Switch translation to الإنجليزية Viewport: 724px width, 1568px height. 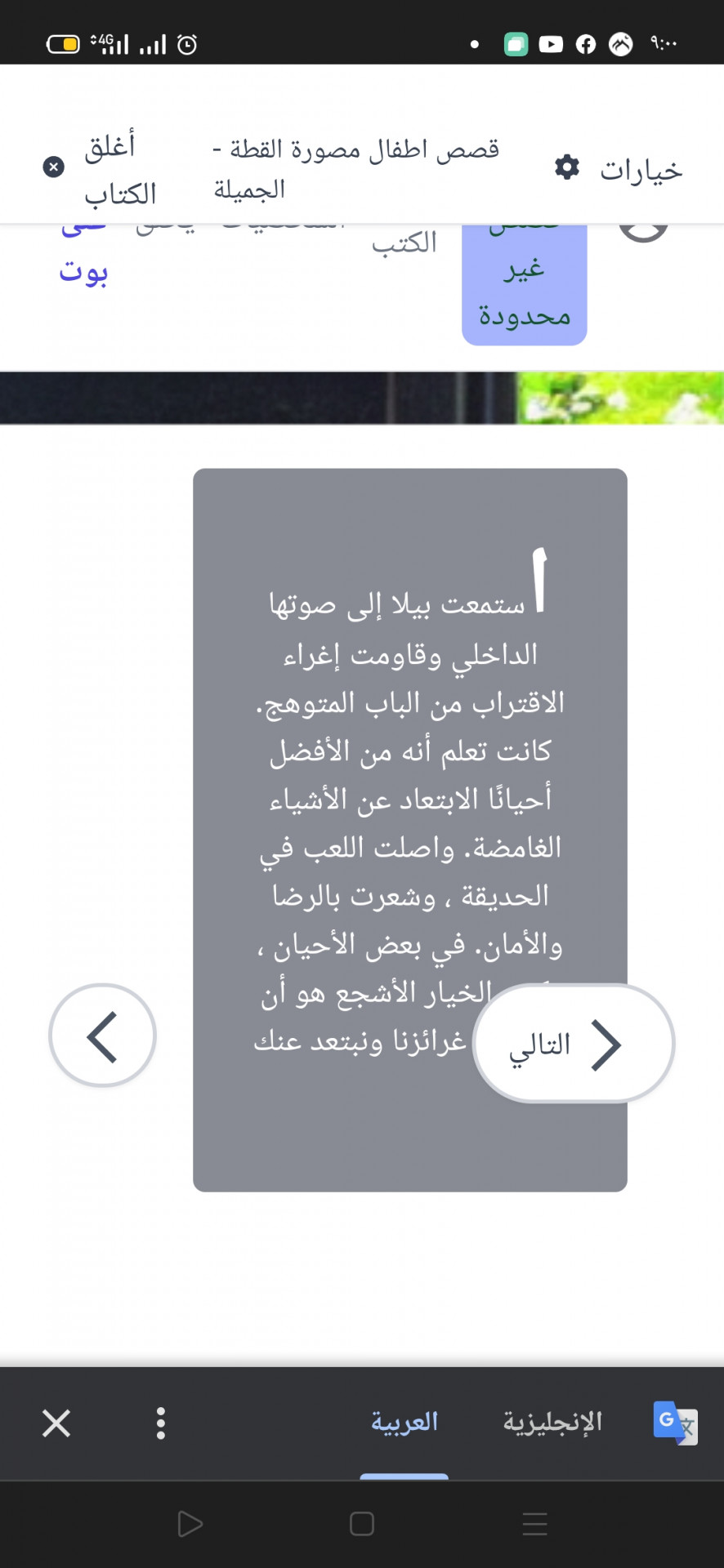click(x=552, y=1422)
